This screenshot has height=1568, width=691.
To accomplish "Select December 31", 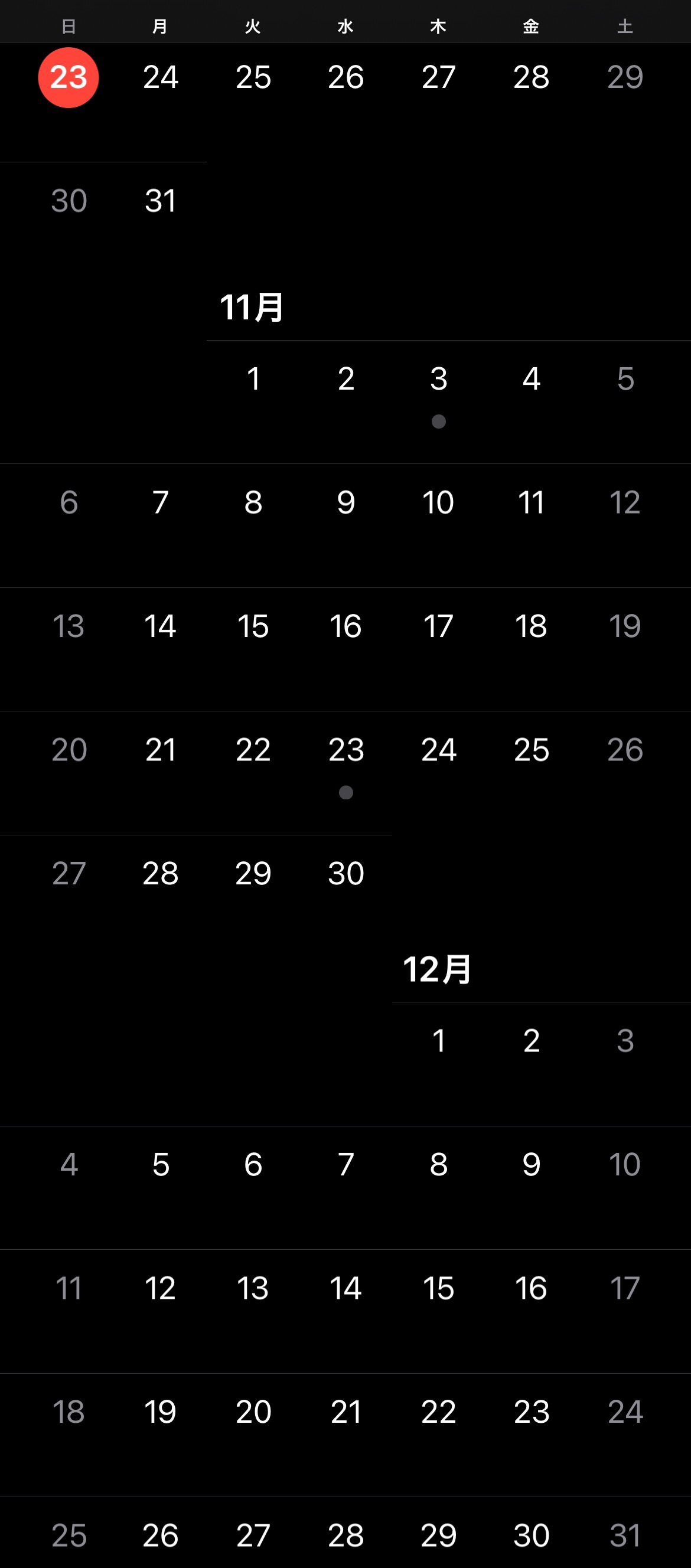I will [x=625, y=1536].
